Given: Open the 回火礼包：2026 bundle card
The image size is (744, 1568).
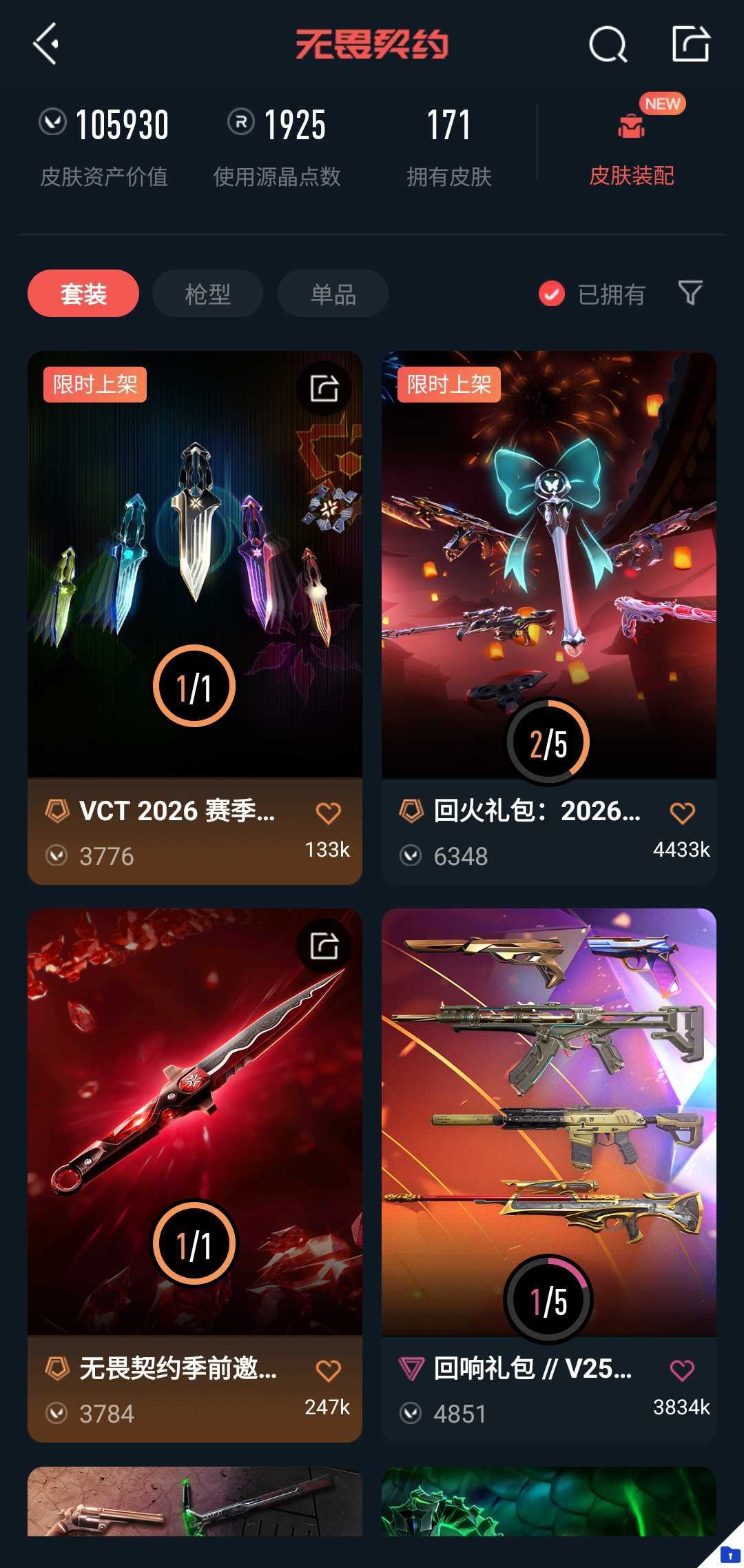Looking at the screenshot, I should pos(548,565).
